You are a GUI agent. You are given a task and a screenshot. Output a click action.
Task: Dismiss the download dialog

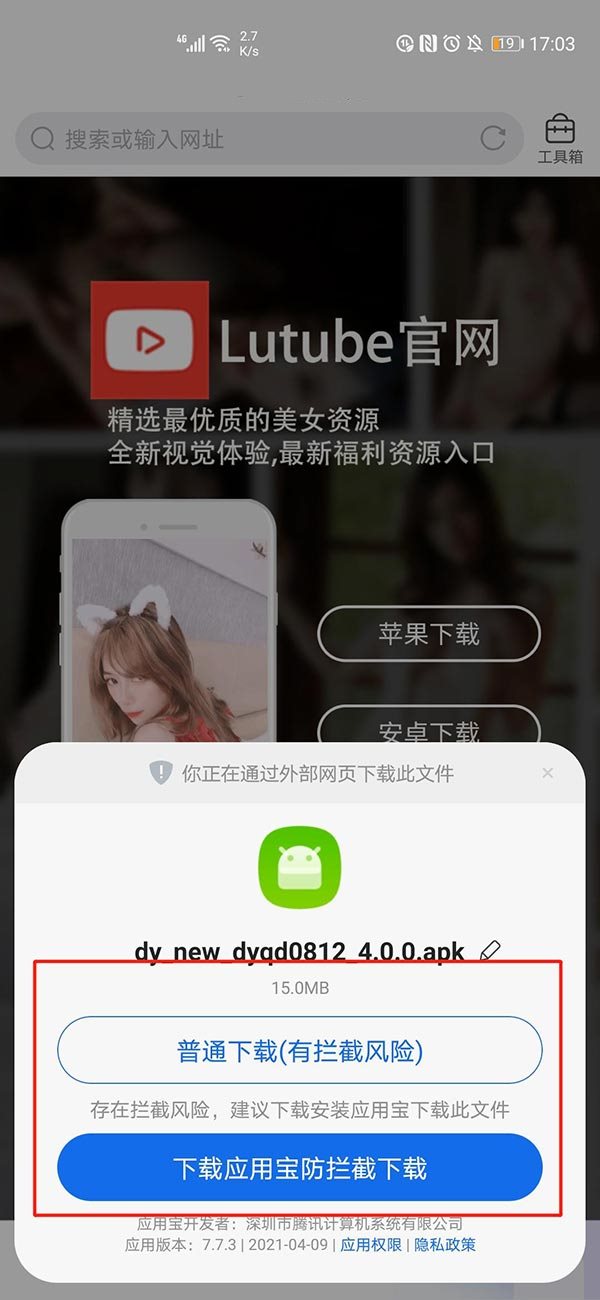pyautogui.click(x=547, y=773)
